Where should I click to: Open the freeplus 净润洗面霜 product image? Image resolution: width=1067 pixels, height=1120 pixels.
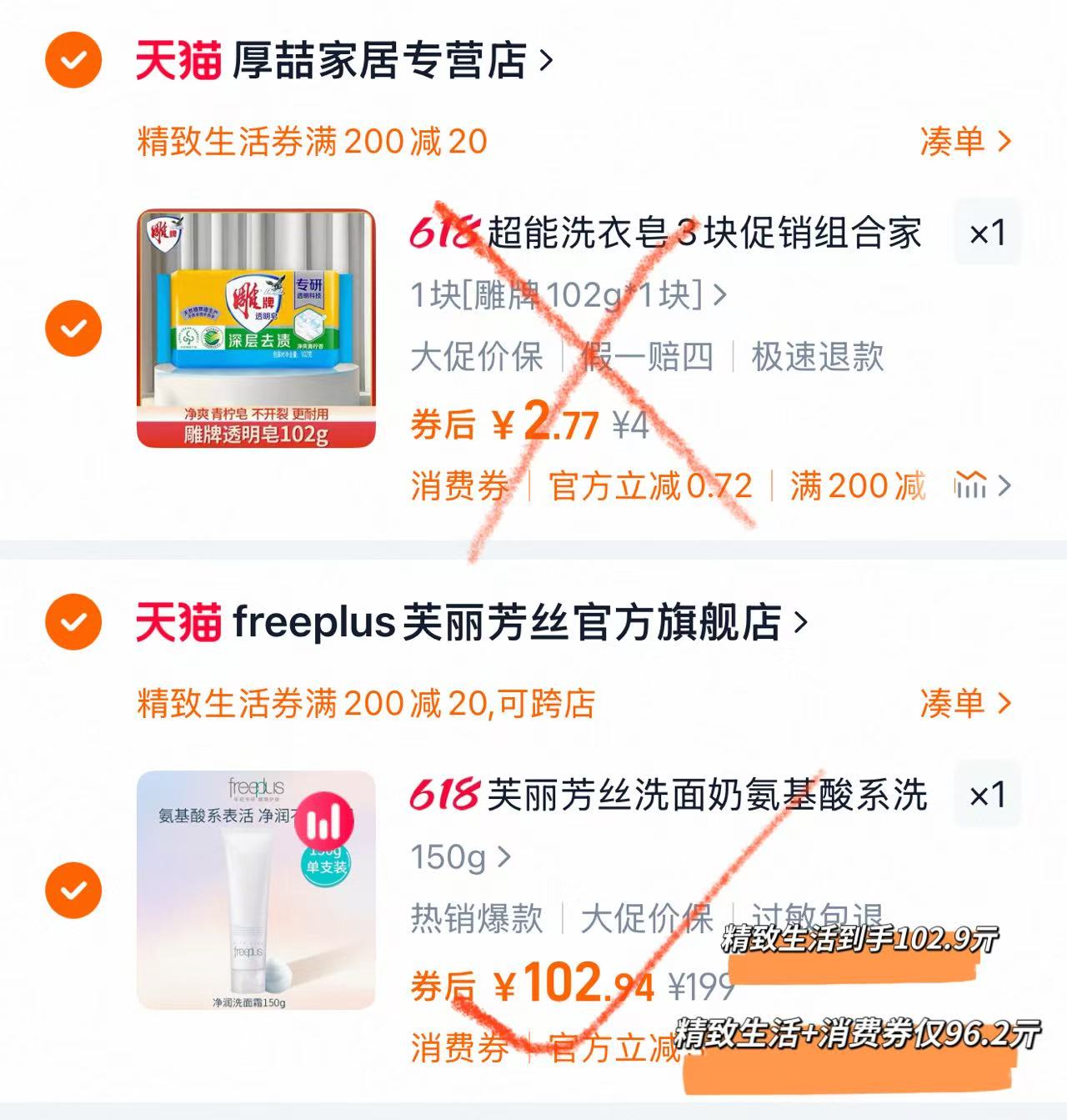(x=256, y=890)
